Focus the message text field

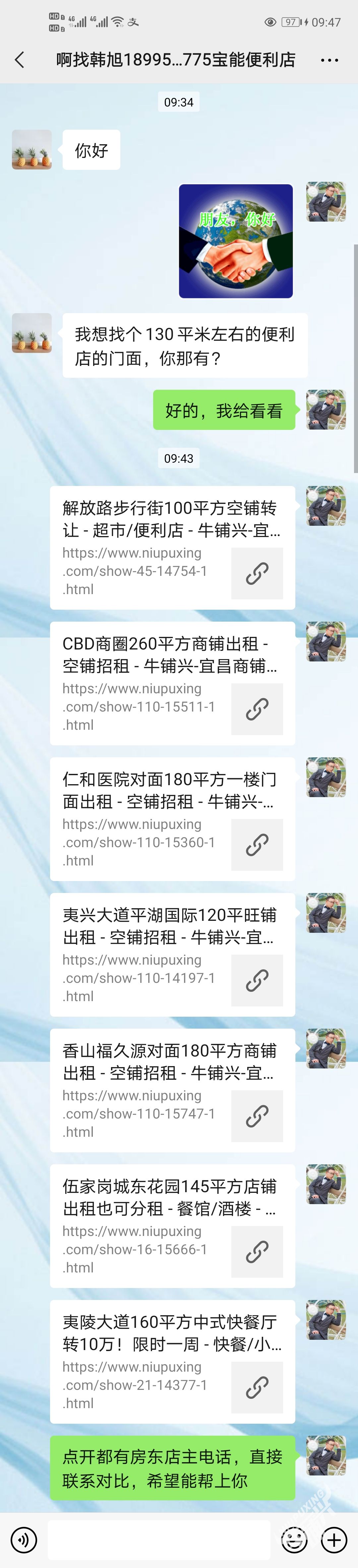point(159,1540)
